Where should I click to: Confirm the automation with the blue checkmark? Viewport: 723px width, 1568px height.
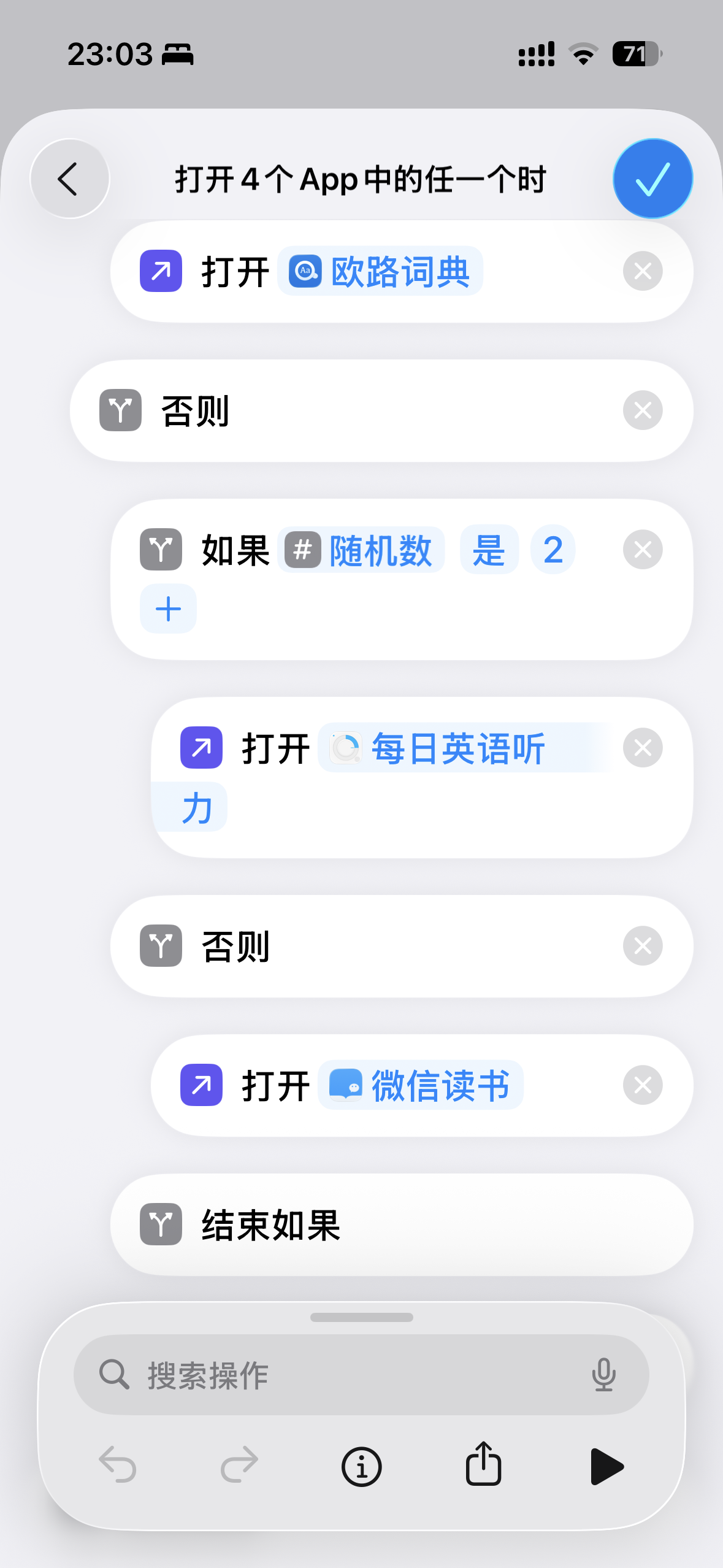pos(652,179)
